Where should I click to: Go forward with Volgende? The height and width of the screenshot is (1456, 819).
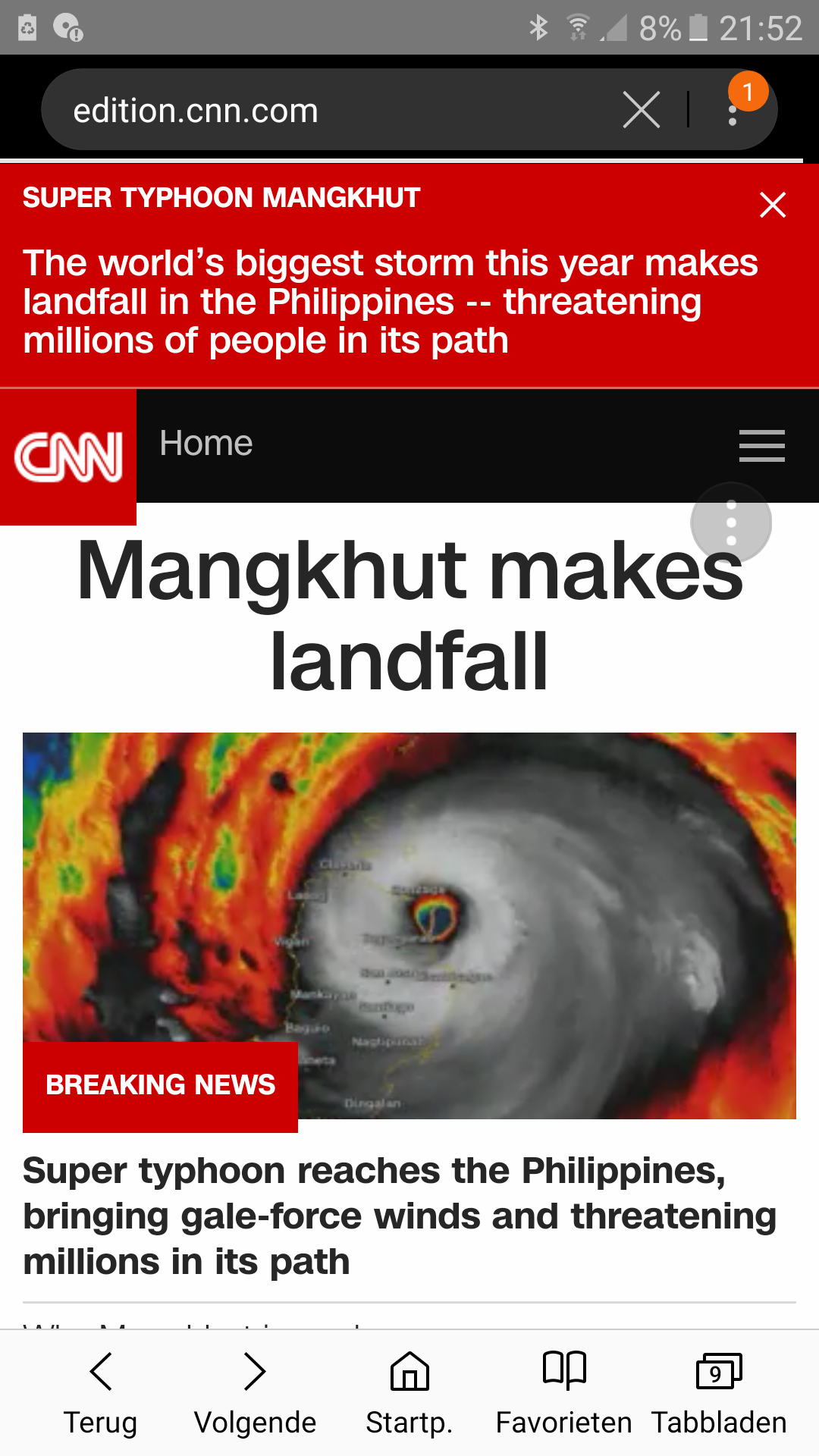tap(255, 1392)
